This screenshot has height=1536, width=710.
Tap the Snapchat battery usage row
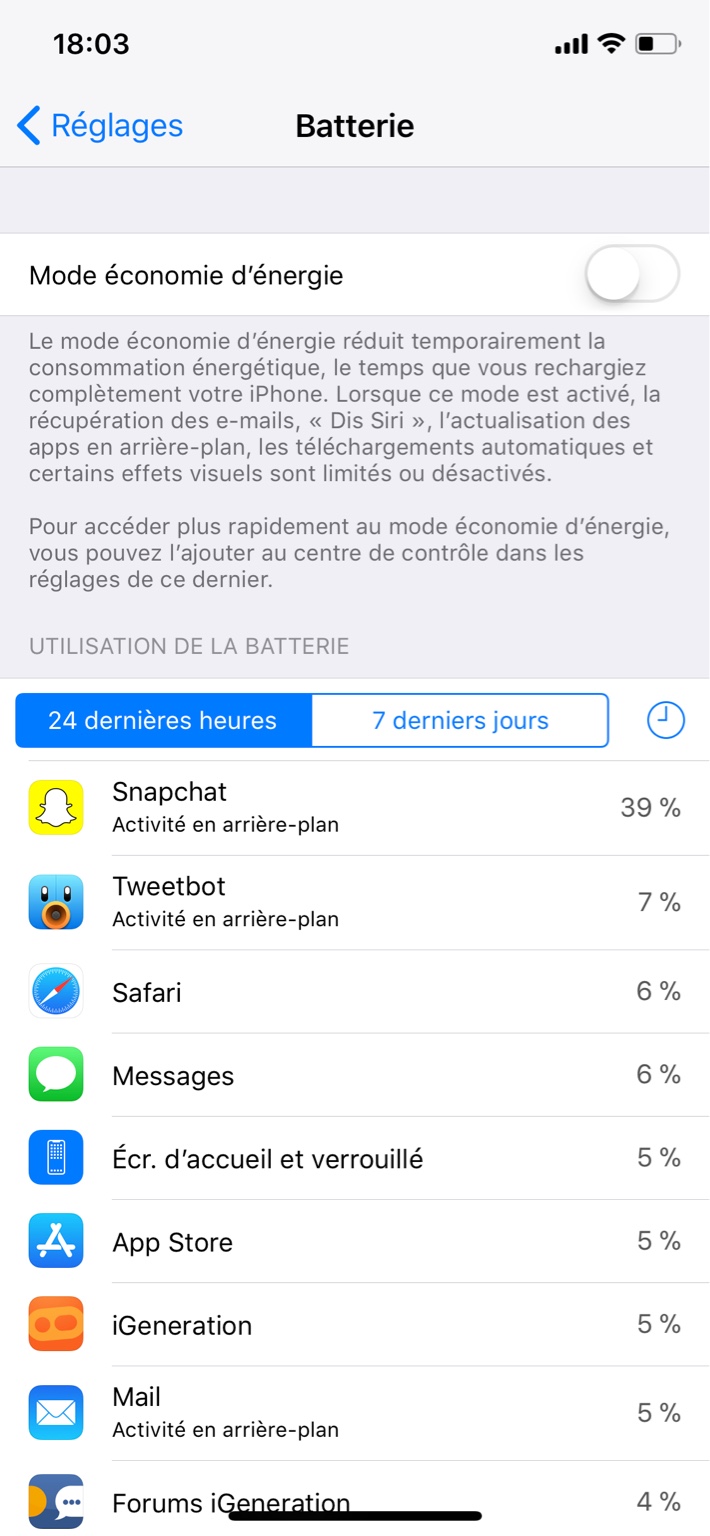click(355, 807)
